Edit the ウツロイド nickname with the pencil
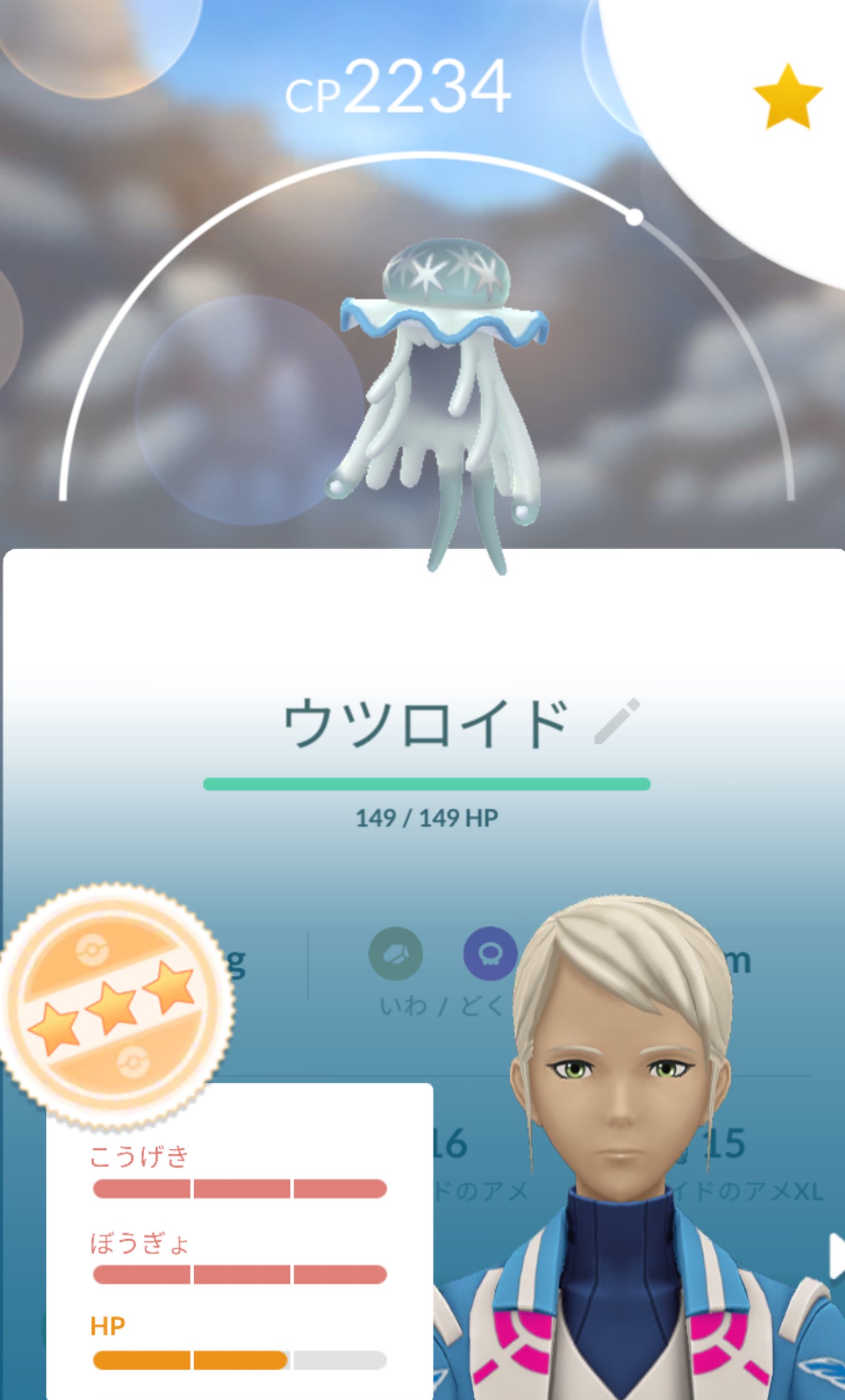 (617, 721)
